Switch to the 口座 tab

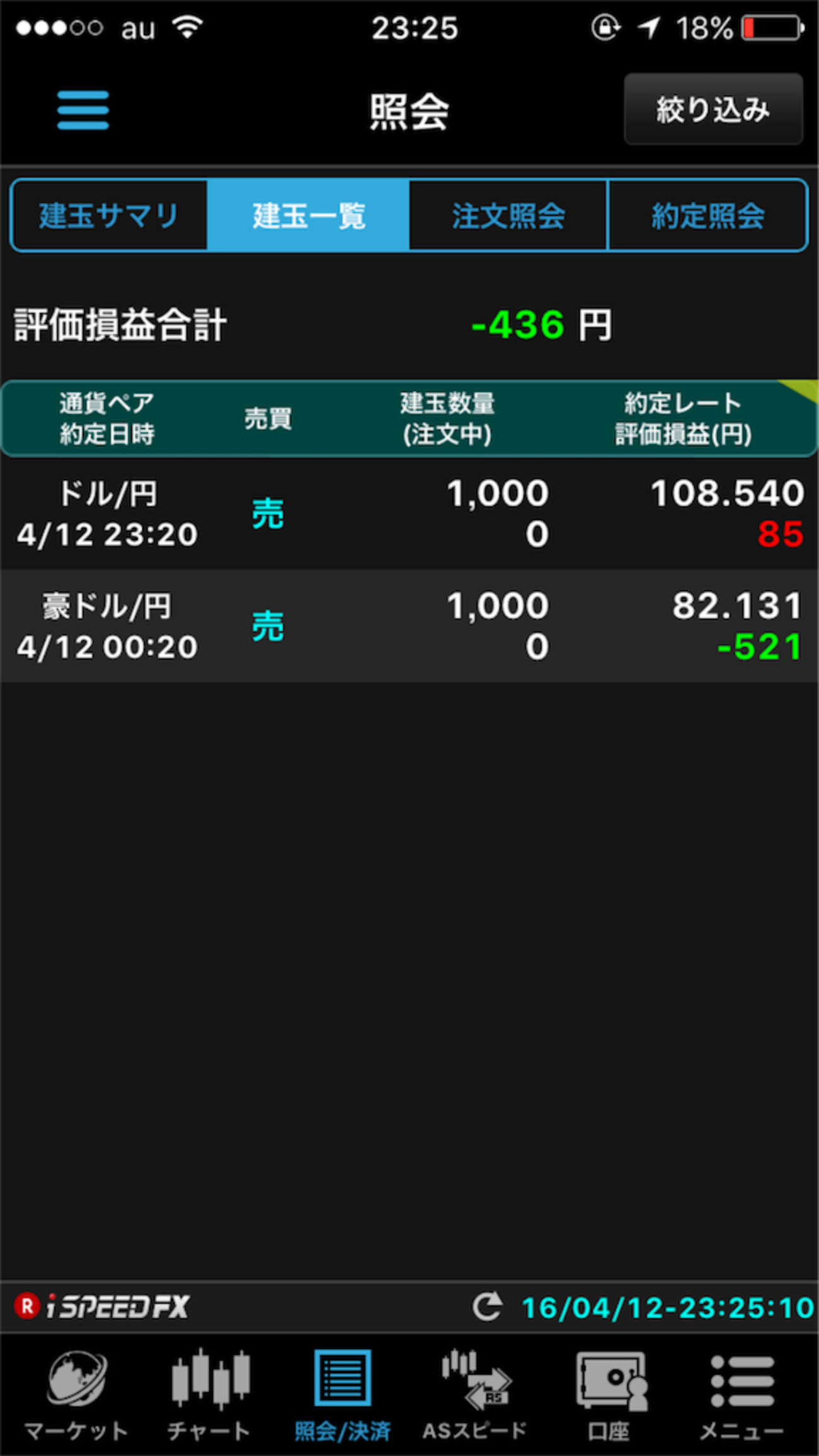tap(609, 1393)
